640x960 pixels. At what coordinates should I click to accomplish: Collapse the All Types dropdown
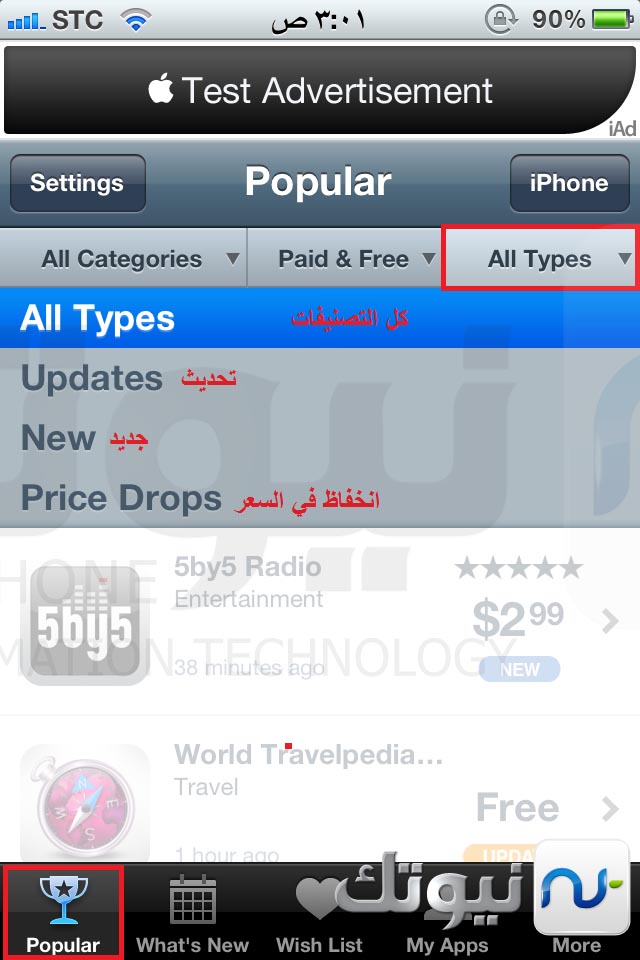coord(541,259)
